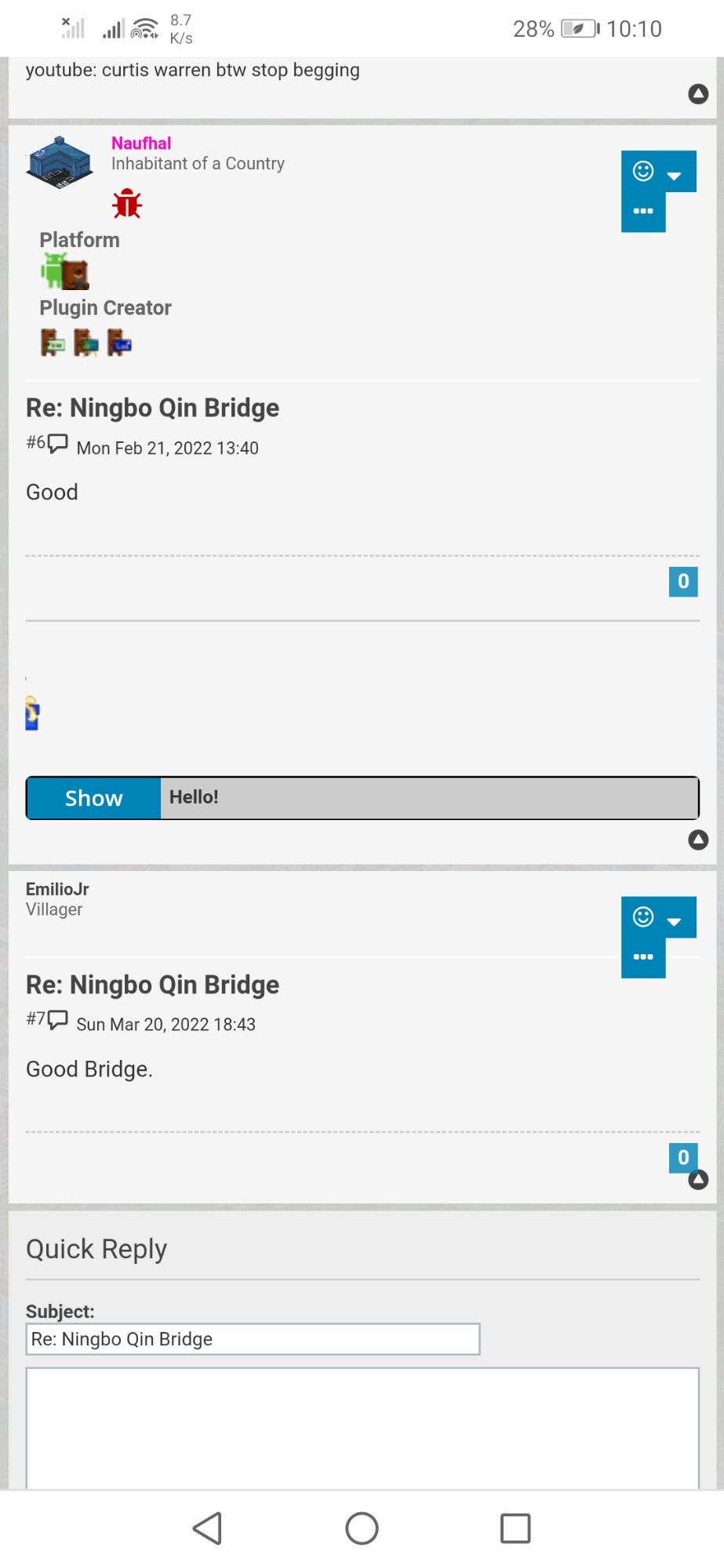724x1568 pixels.
Task: Open EmilioJr's user profile
Action: coord(57,889)
